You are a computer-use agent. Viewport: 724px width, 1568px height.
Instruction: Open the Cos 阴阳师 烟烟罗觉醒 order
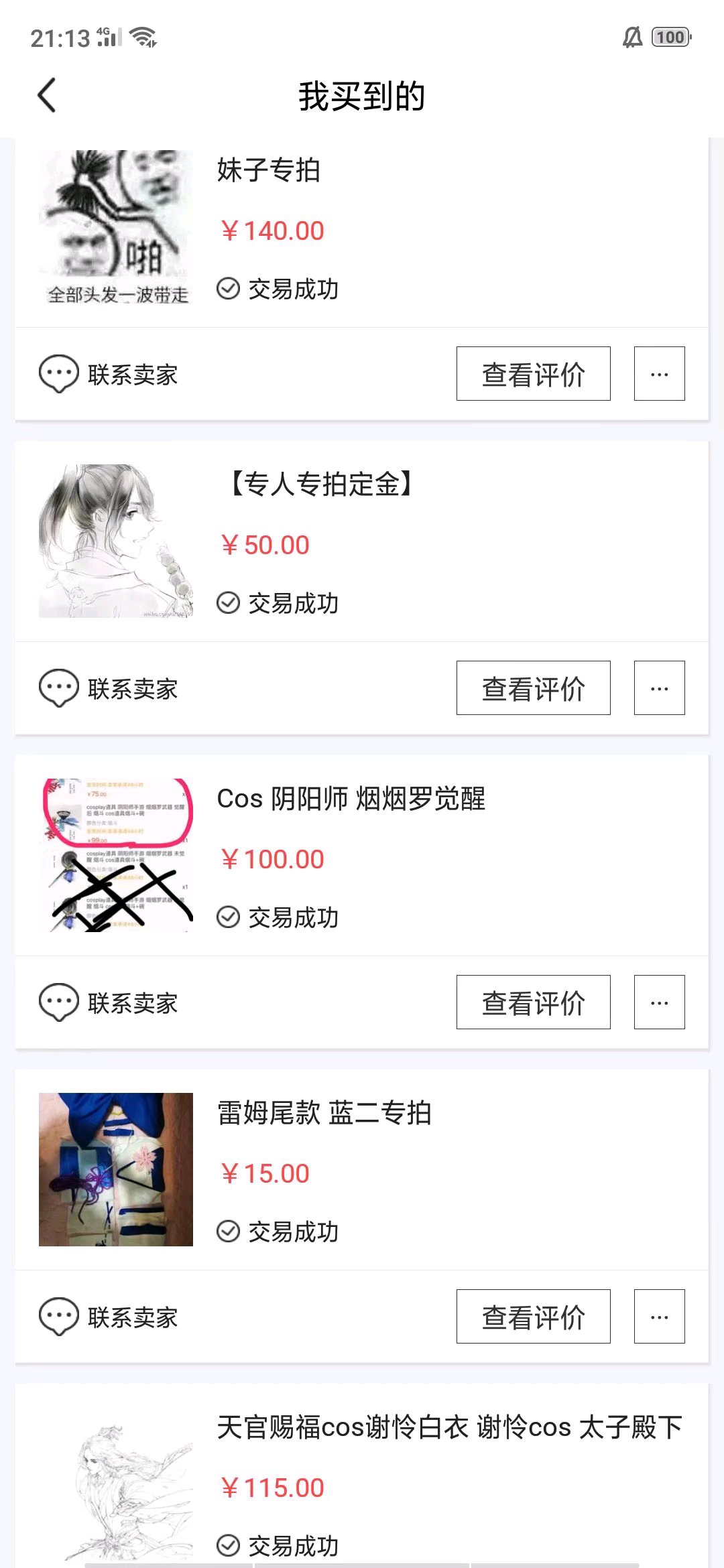[362, 856]
